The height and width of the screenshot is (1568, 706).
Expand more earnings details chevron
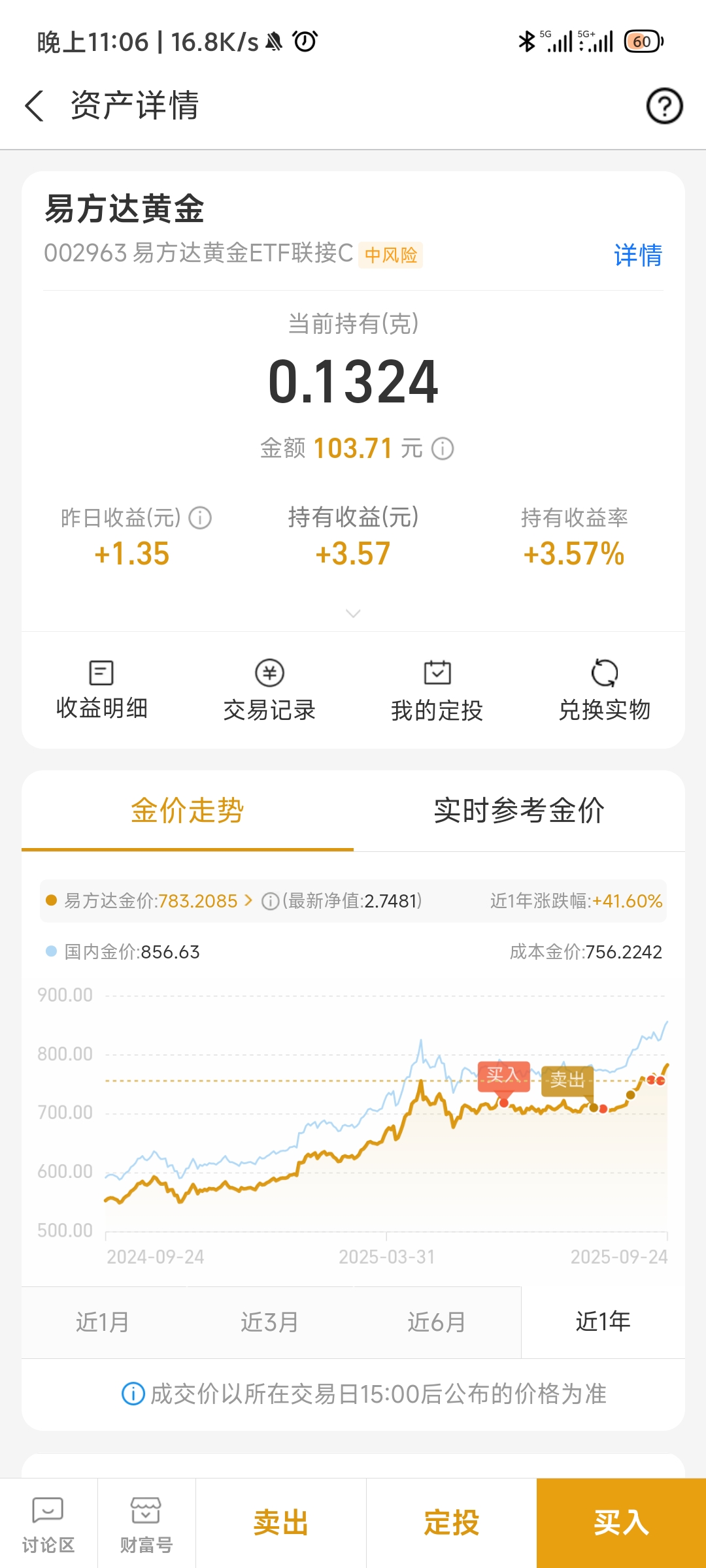353,613
